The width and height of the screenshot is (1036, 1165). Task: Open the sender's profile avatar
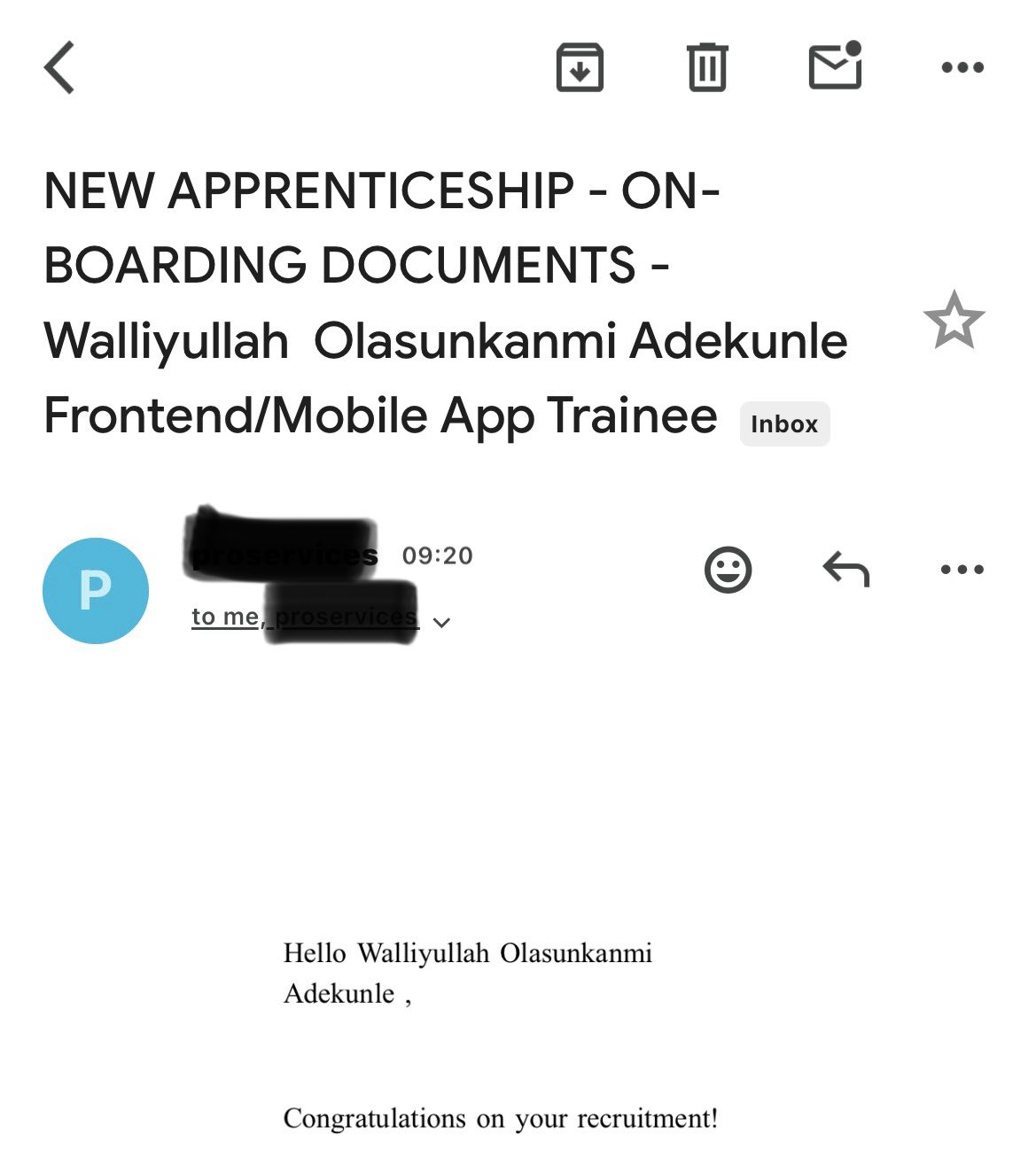(x=96, y=590)
